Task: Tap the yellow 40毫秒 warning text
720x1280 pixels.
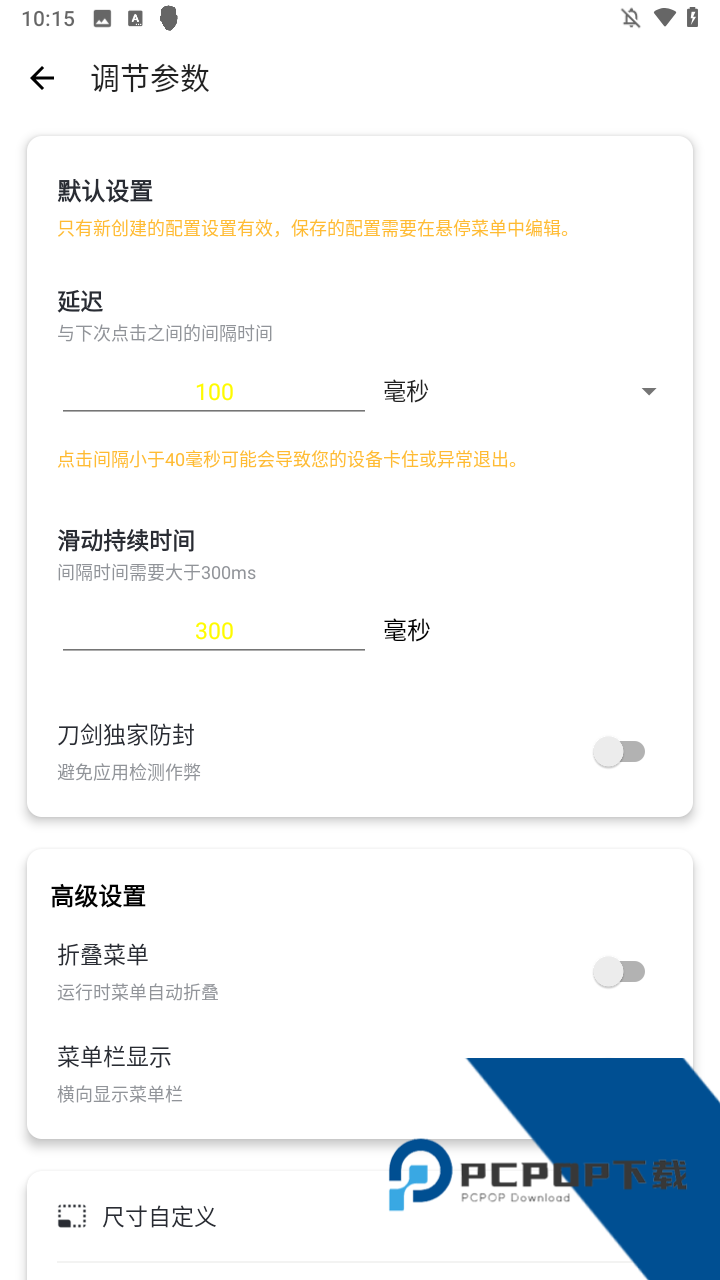Action: click(x=287, y=459)
